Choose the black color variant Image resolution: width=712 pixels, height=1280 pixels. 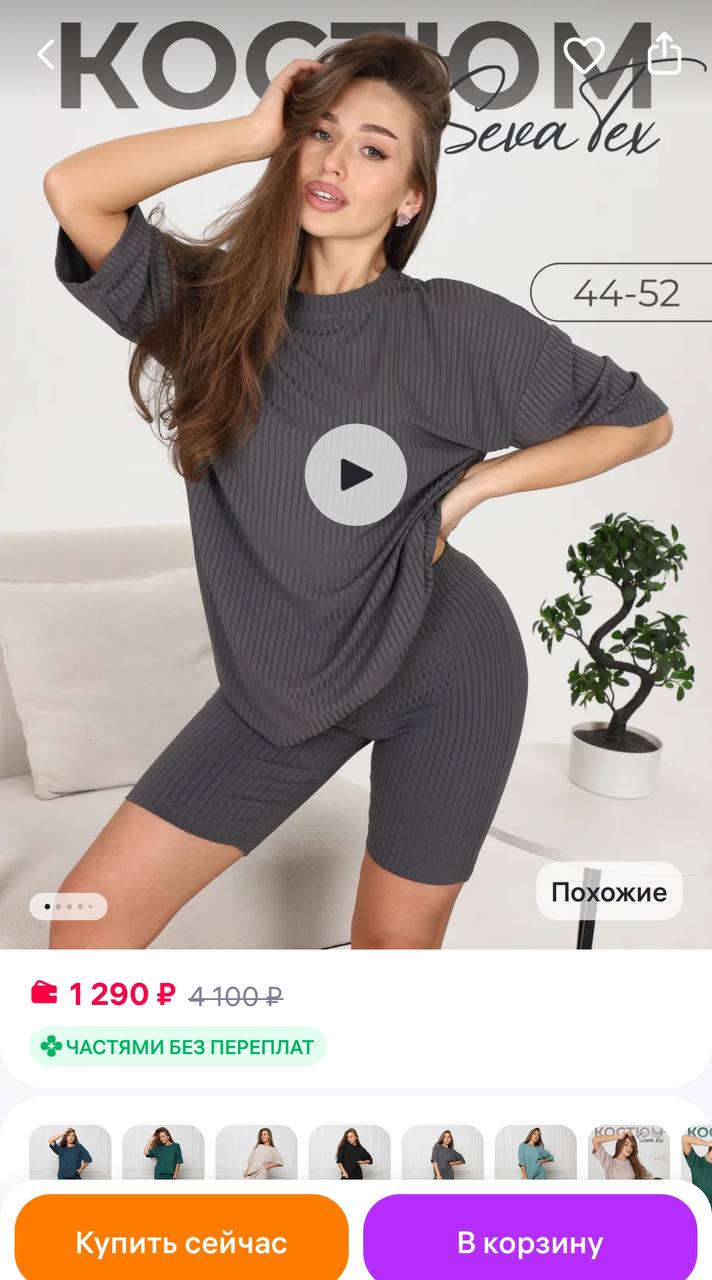pos(349,1152)
